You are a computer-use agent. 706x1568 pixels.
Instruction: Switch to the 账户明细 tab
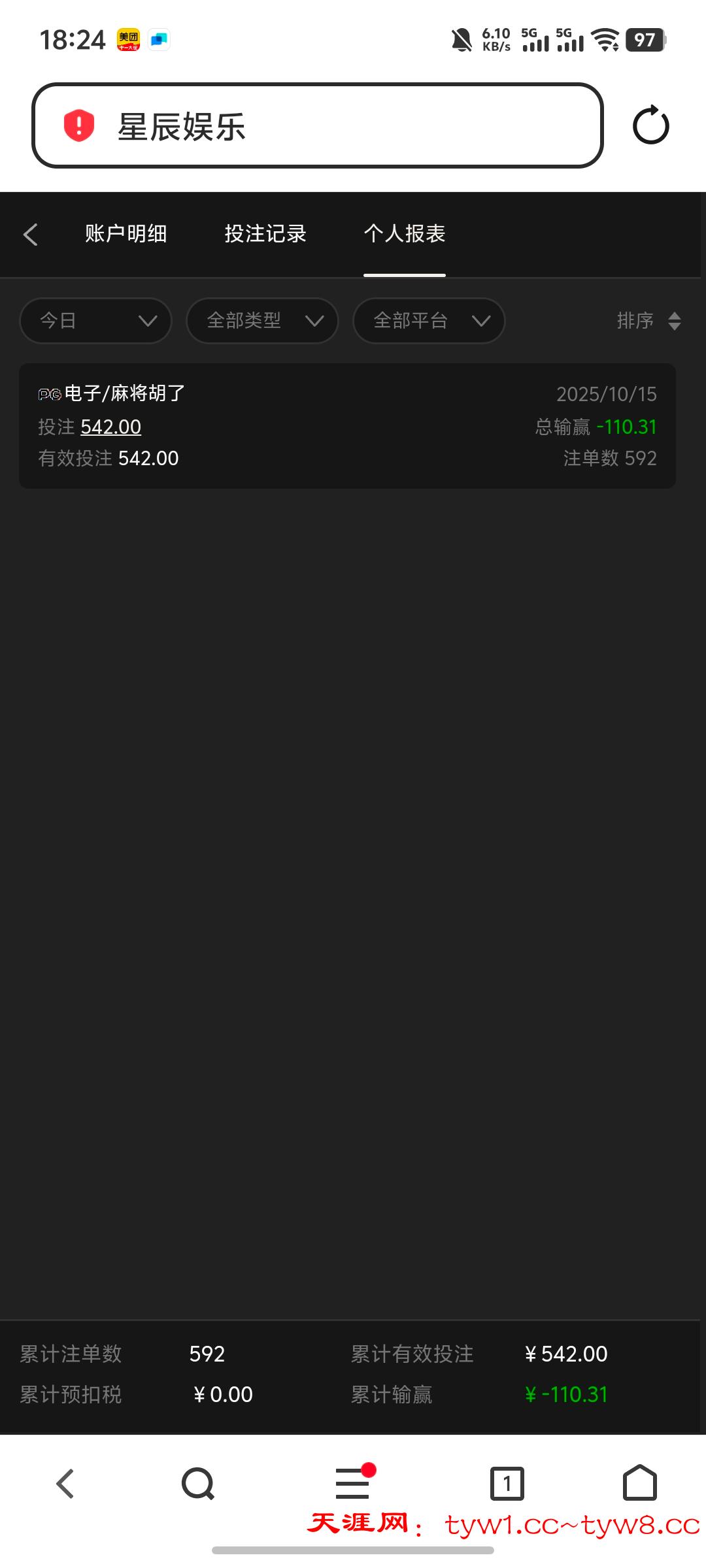pos(126,234)
